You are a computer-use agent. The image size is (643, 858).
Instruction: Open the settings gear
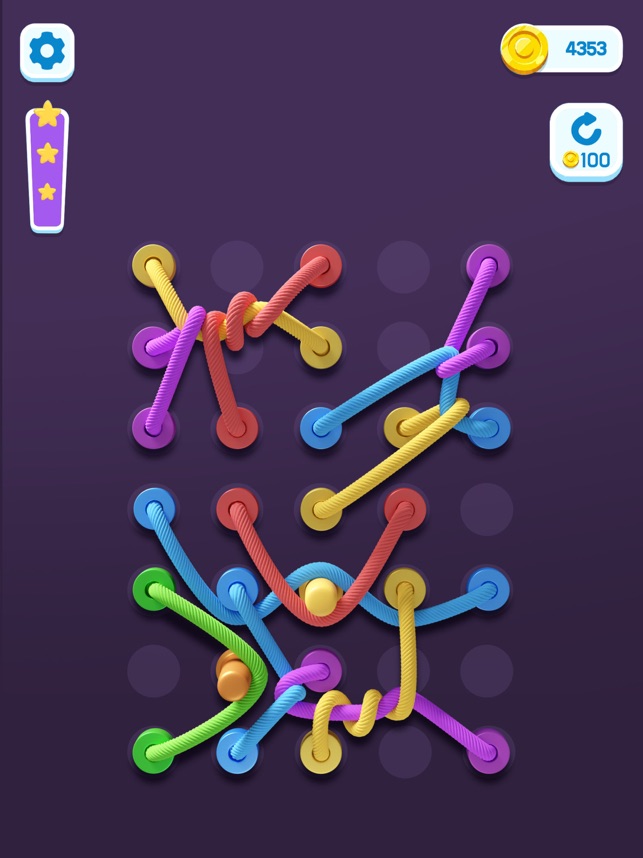pyautogui.click(x=47, y=51)
